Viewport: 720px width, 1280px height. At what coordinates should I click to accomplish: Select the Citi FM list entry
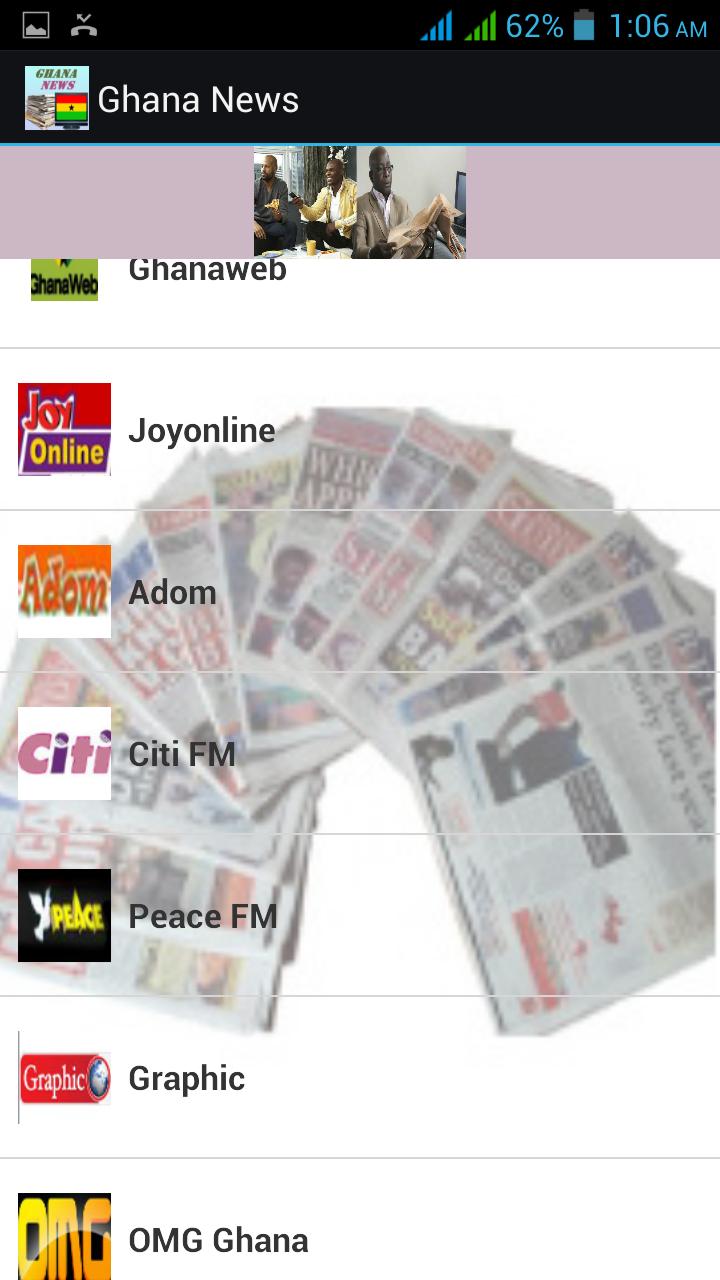(300, 753)
